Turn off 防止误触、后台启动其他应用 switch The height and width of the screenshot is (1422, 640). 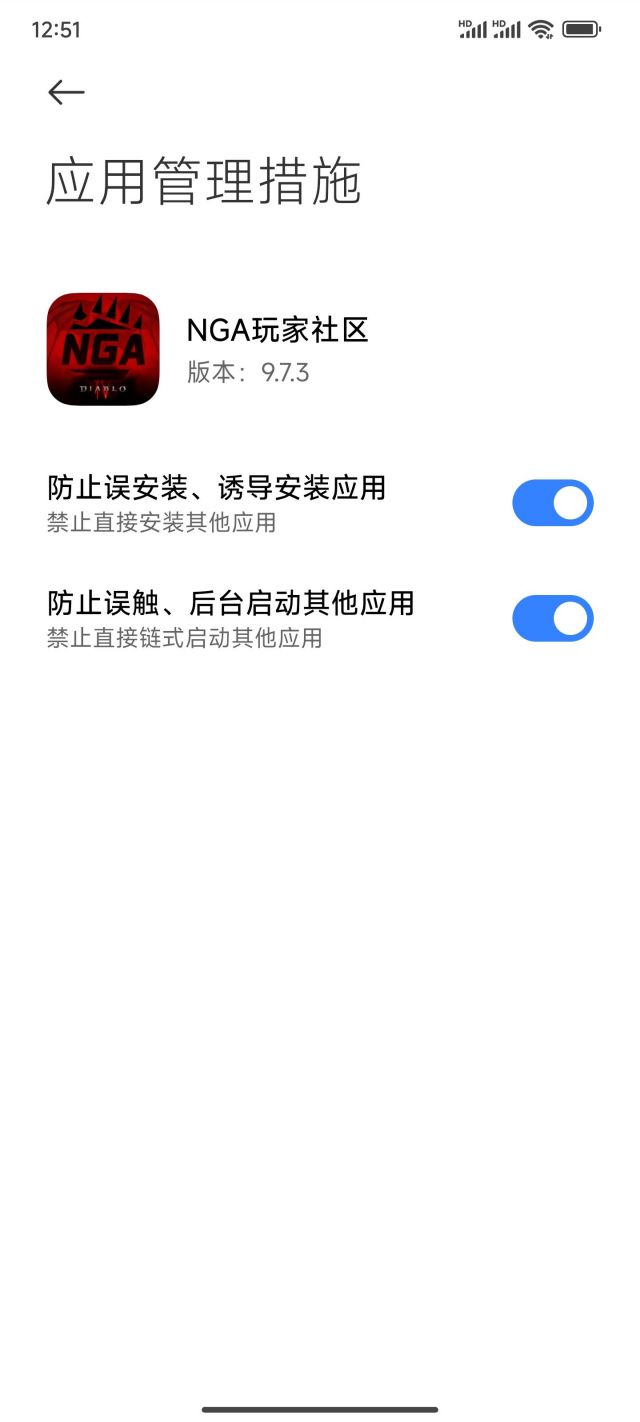click(x=552, y=618)
